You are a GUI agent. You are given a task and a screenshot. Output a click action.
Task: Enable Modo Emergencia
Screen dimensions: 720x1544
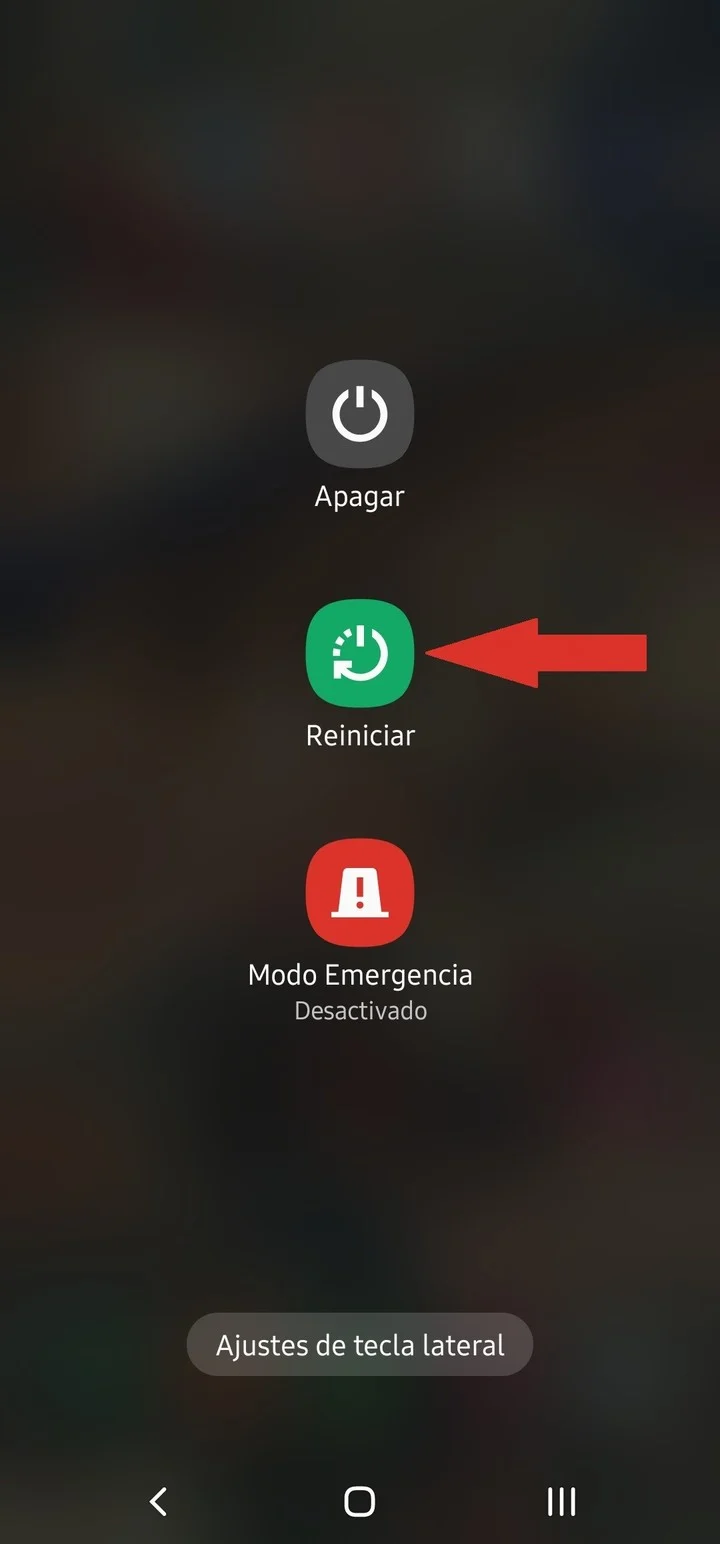pyautogui.click(x=360, y=892)
